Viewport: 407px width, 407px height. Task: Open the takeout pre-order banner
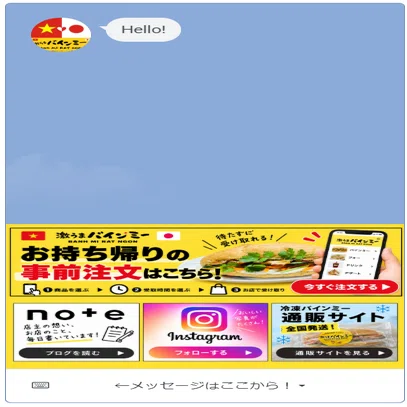click(x=205, y=262)
